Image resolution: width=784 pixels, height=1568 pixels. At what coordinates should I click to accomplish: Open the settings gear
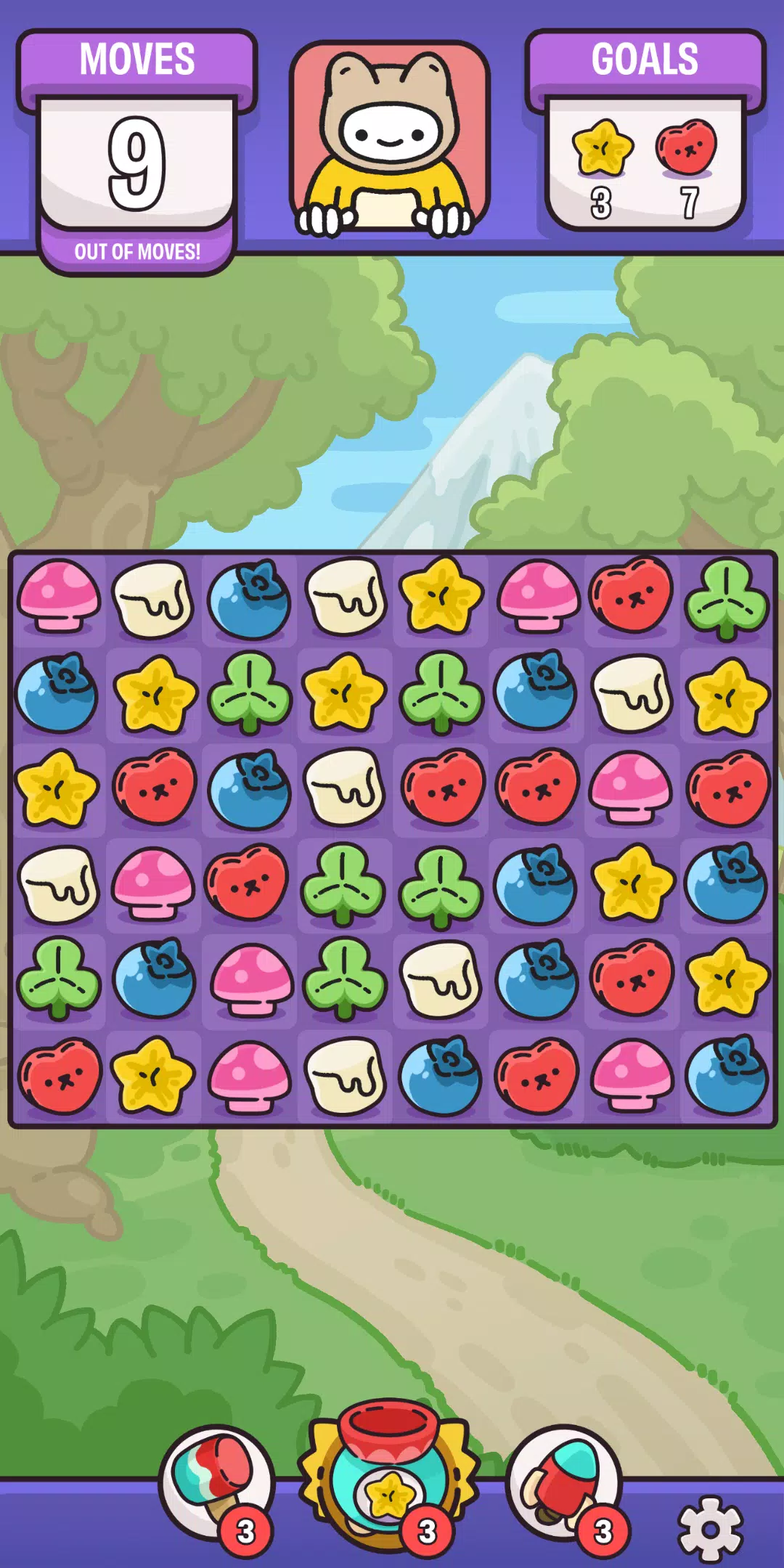coord(709,1529)
